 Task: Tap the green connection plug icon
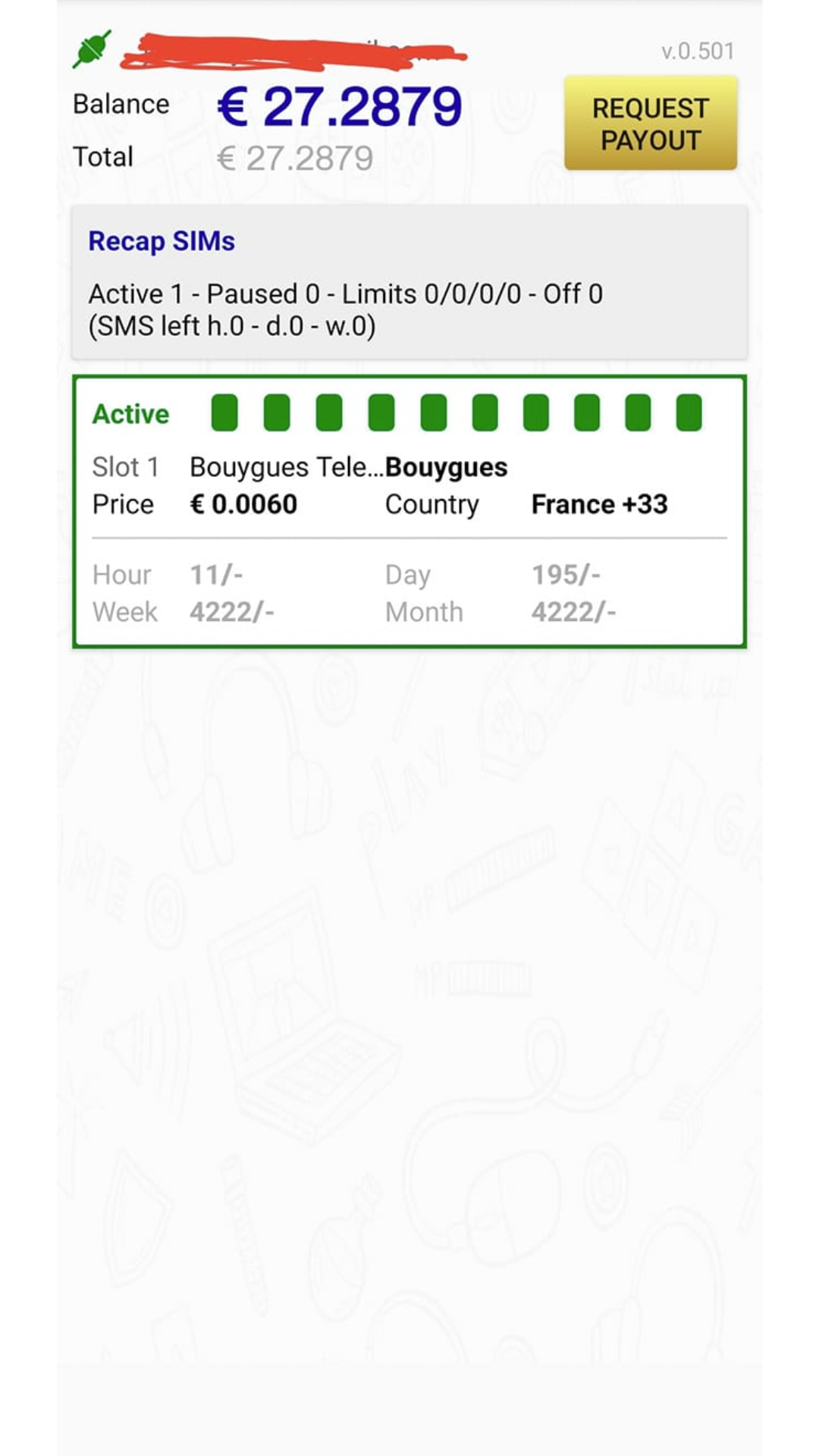[92, 49]
